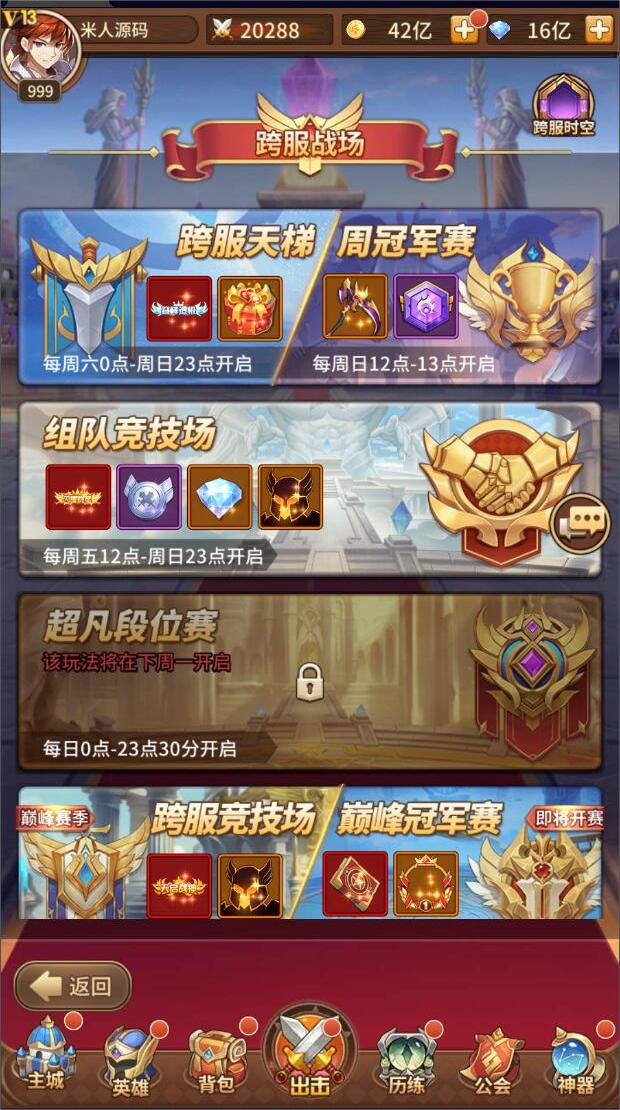Tap the plus button to add diamonds
Image resolution: width=620 pixels, height=1110 pixels.
(599, 30)
